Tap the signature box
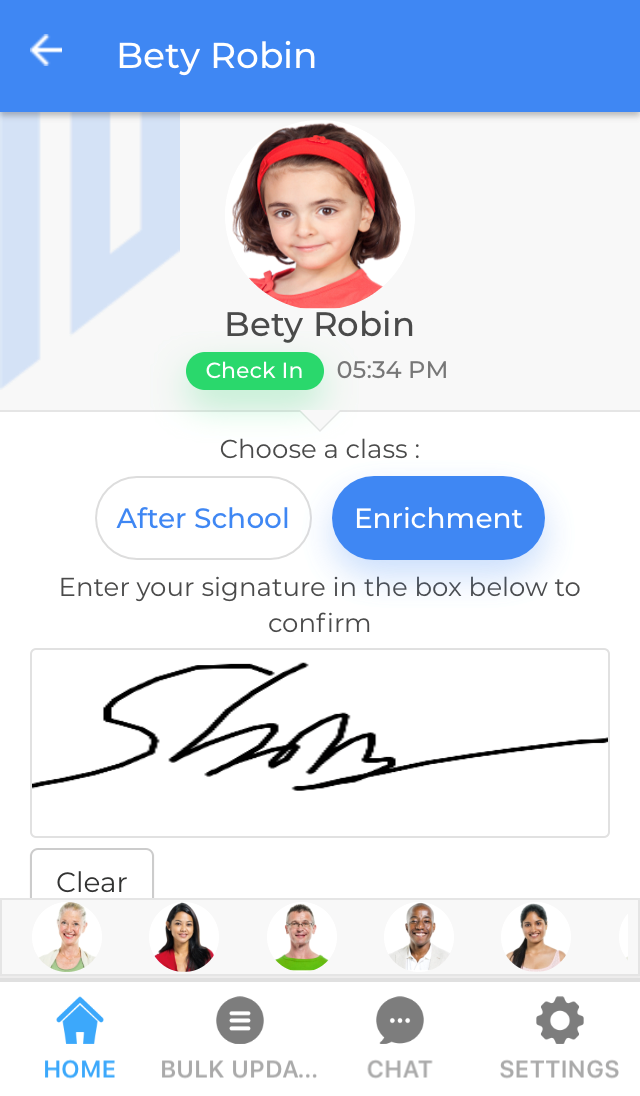The width and height of the screenshot is (640, 1096). tap(320, 742)
